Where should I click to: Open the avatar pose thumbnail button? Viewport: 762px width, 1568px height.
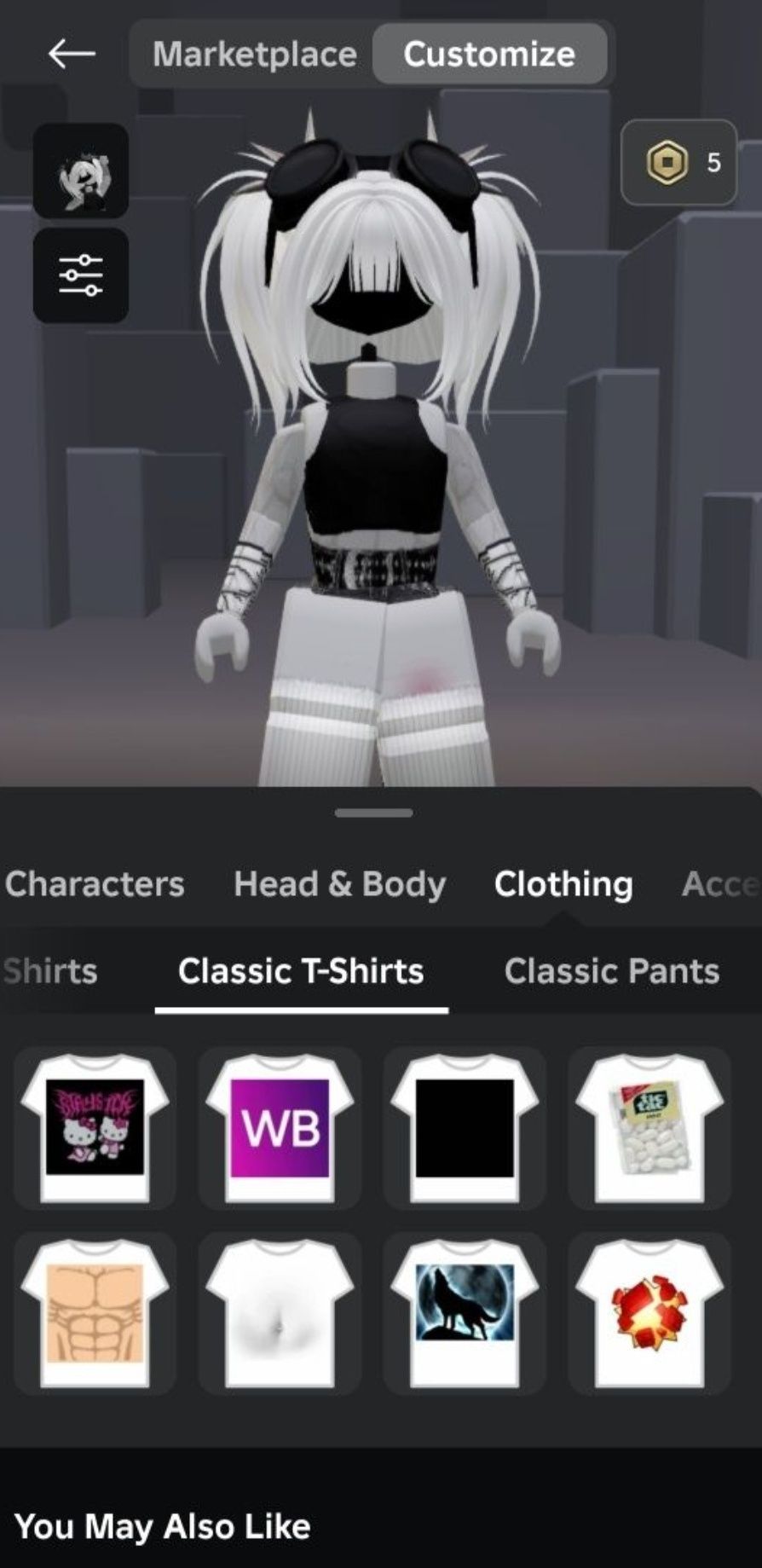click(81, 171)
